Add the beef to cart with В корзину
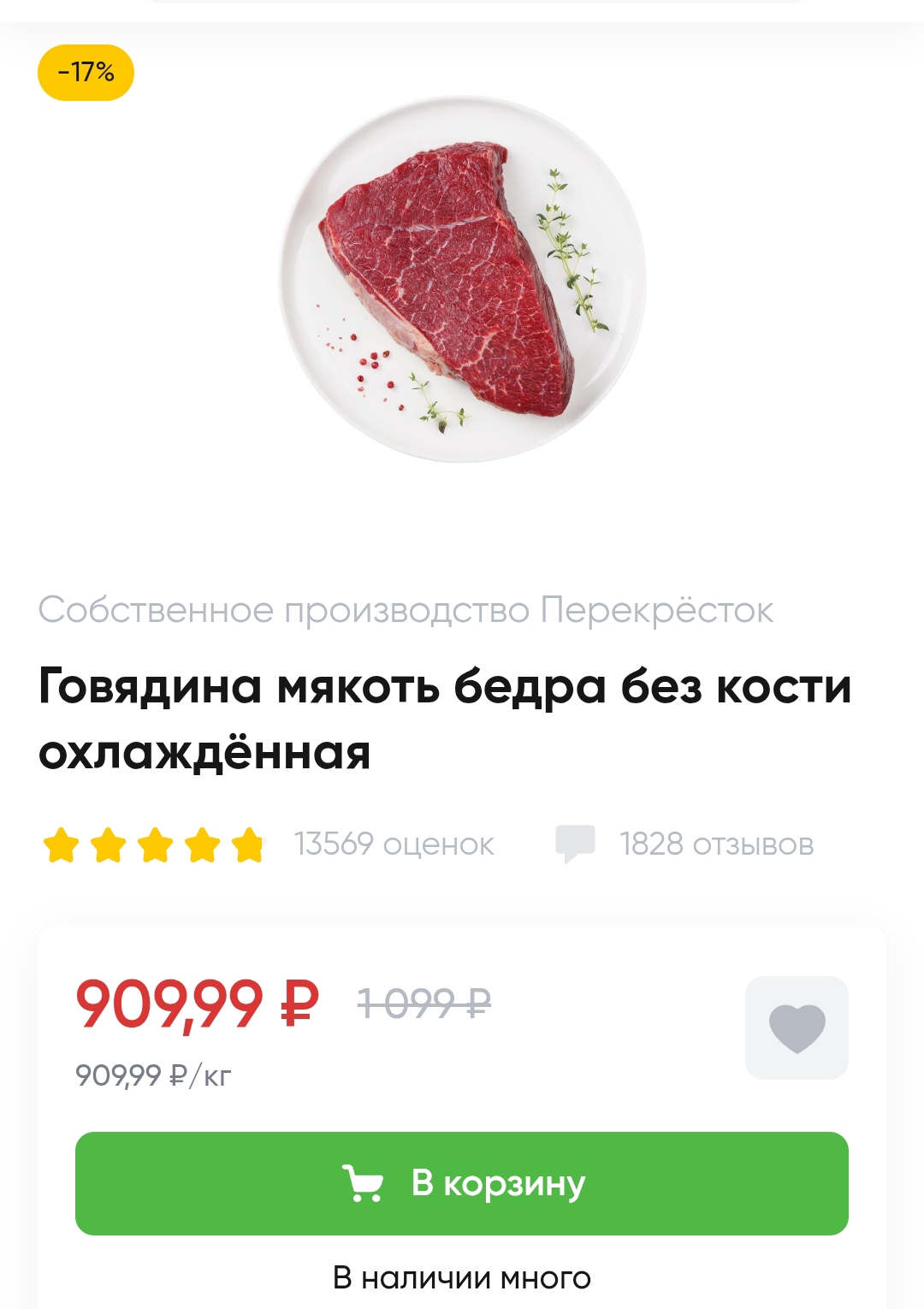This screenshot has width=924, height=1309. 462,1183
